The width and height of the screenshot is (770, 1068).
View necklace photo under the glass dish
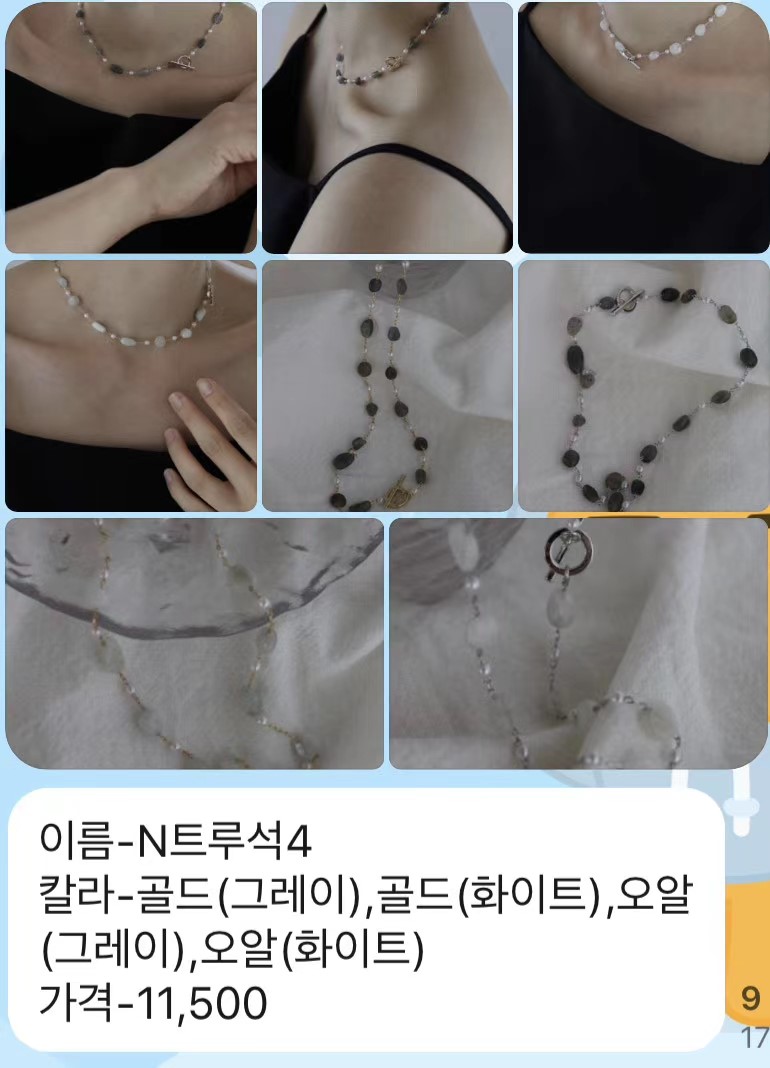pyautogui.click(x=194, y=643)
